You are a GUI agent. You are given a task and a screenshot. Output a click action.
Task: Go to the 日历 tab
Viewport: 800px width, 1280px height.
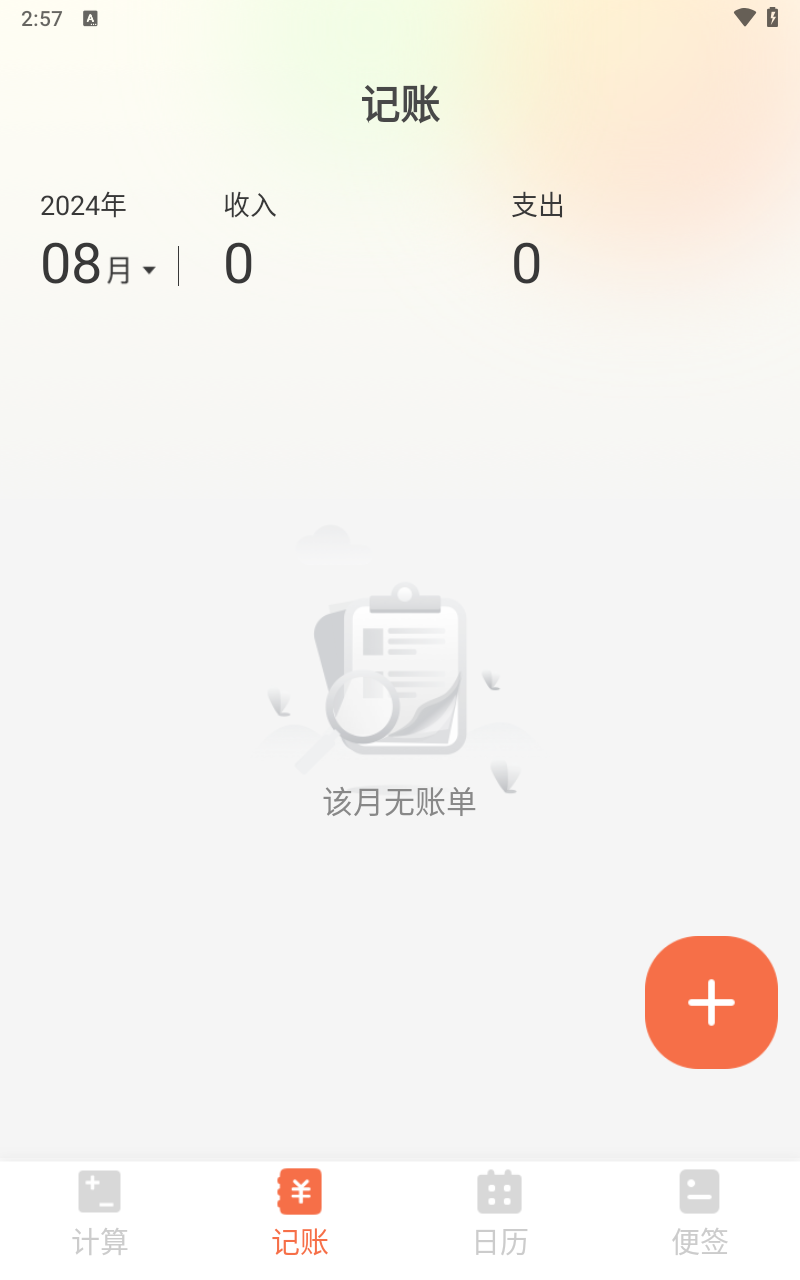pyautogui.click(x=500, y=1213)
